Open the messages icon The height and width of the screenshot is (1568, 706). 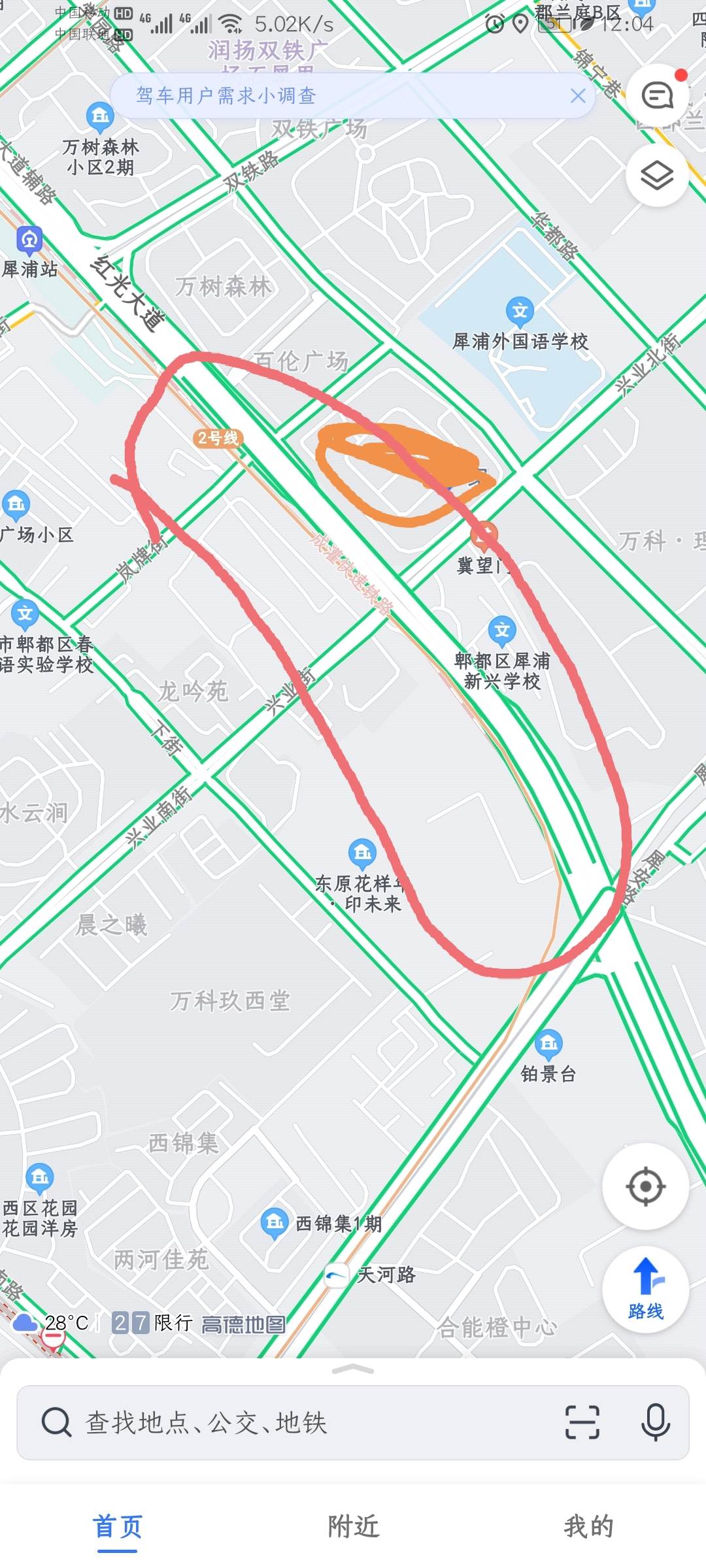point(657,96)
